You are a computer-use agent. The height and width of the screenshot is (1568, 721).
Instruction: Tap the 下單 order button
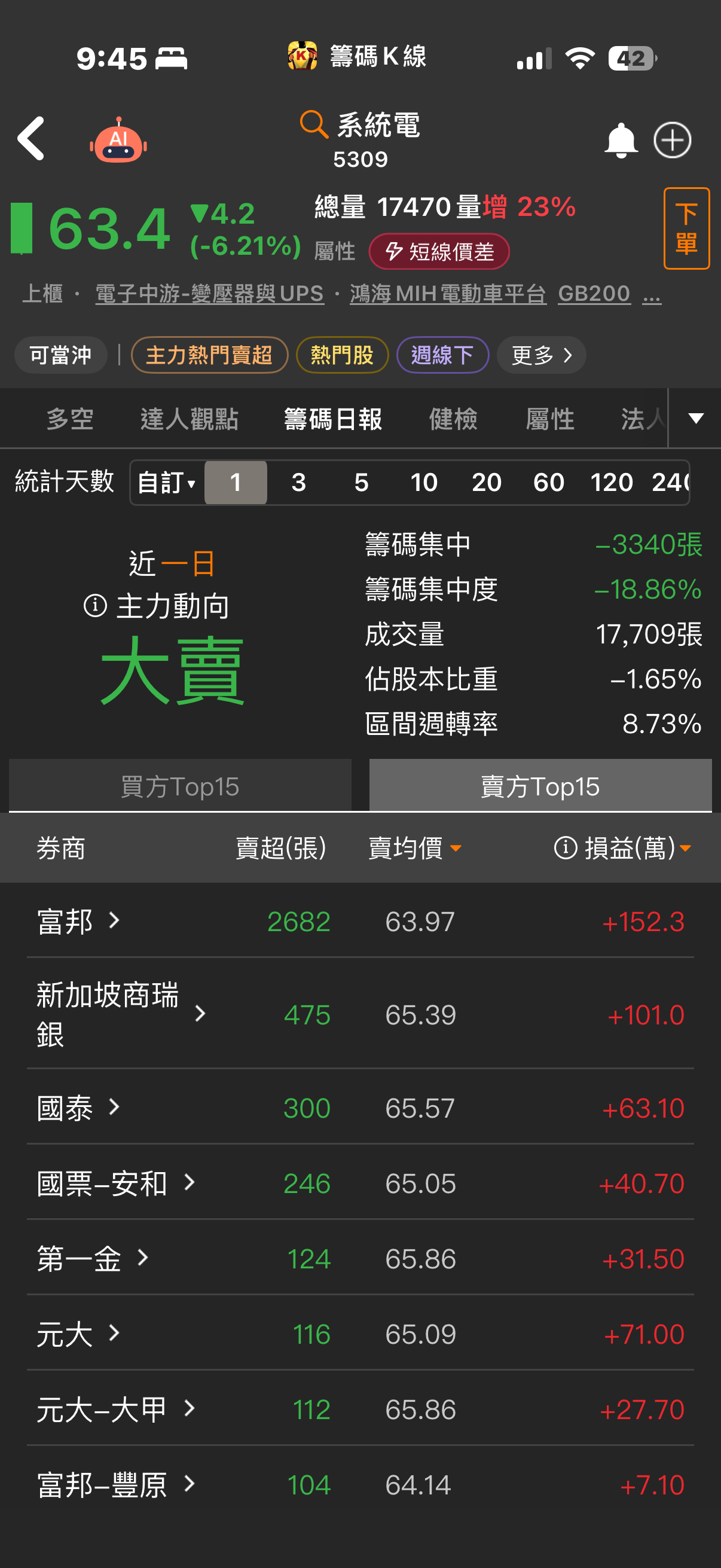point(686,229)
